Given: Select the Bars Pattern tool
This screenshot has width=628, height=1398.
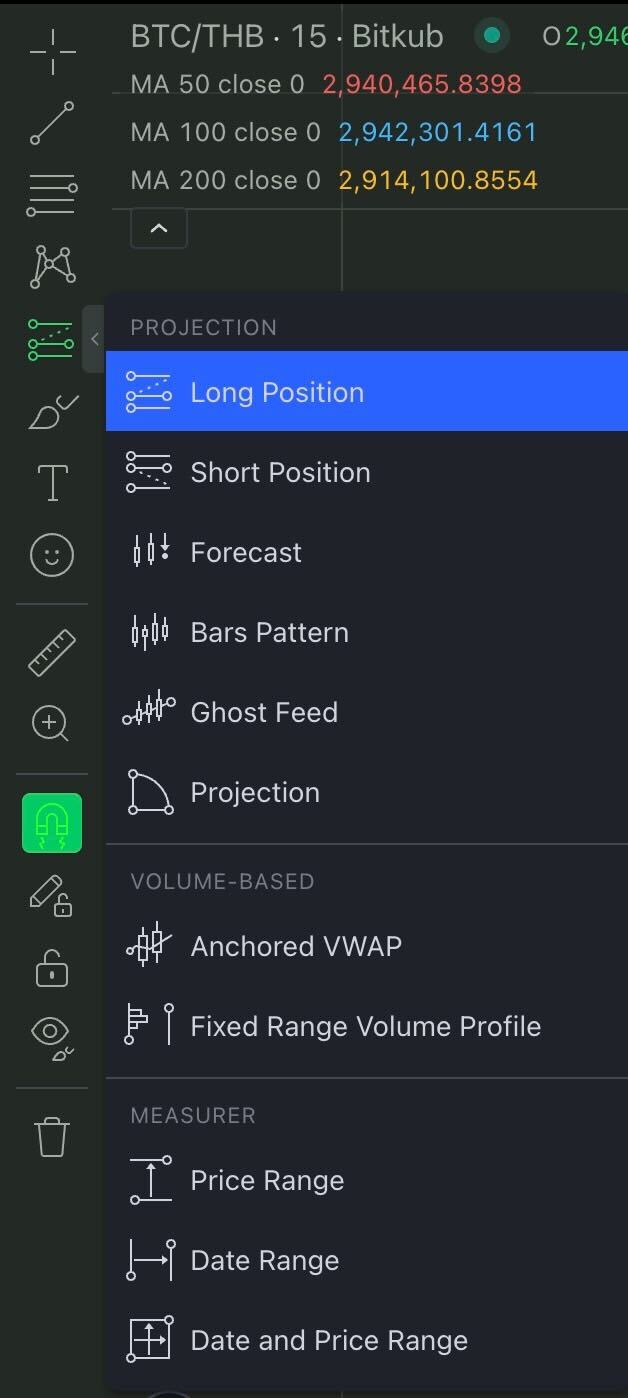Looking at the screenshot, I should (269, 632).
